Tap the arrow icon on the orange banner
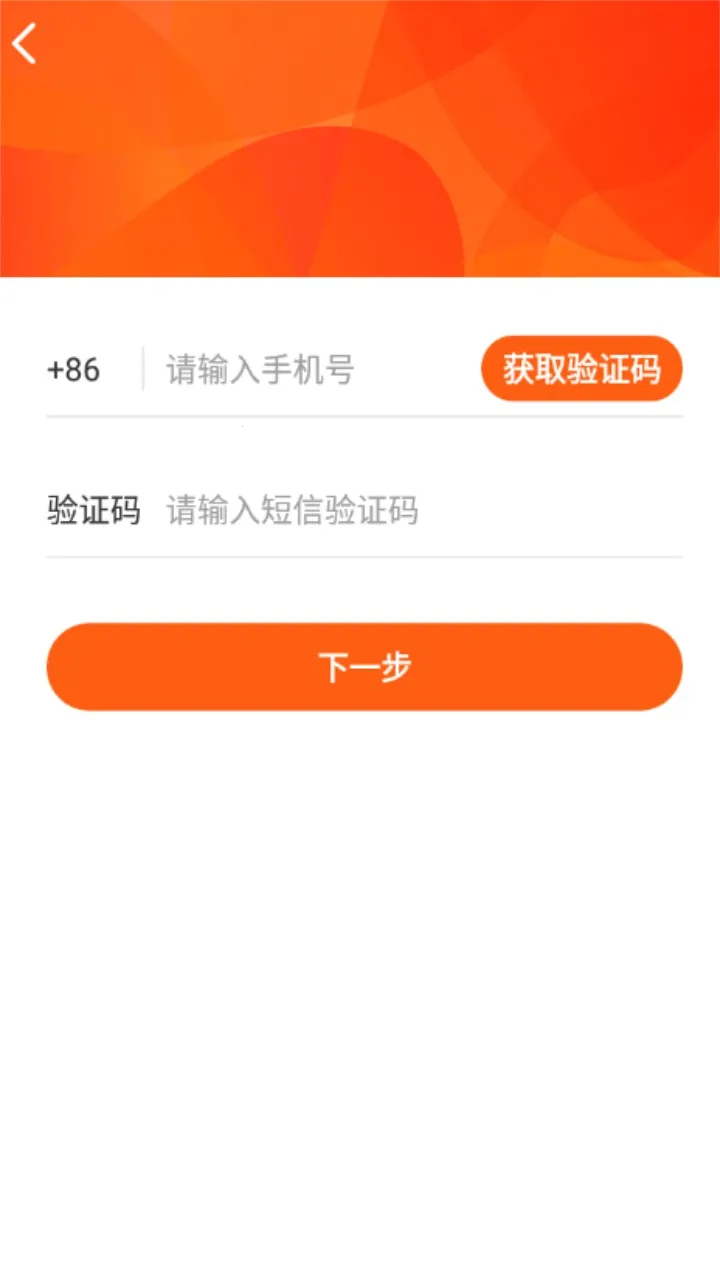This screenshot has width=720, height=1280. (23, 44)
